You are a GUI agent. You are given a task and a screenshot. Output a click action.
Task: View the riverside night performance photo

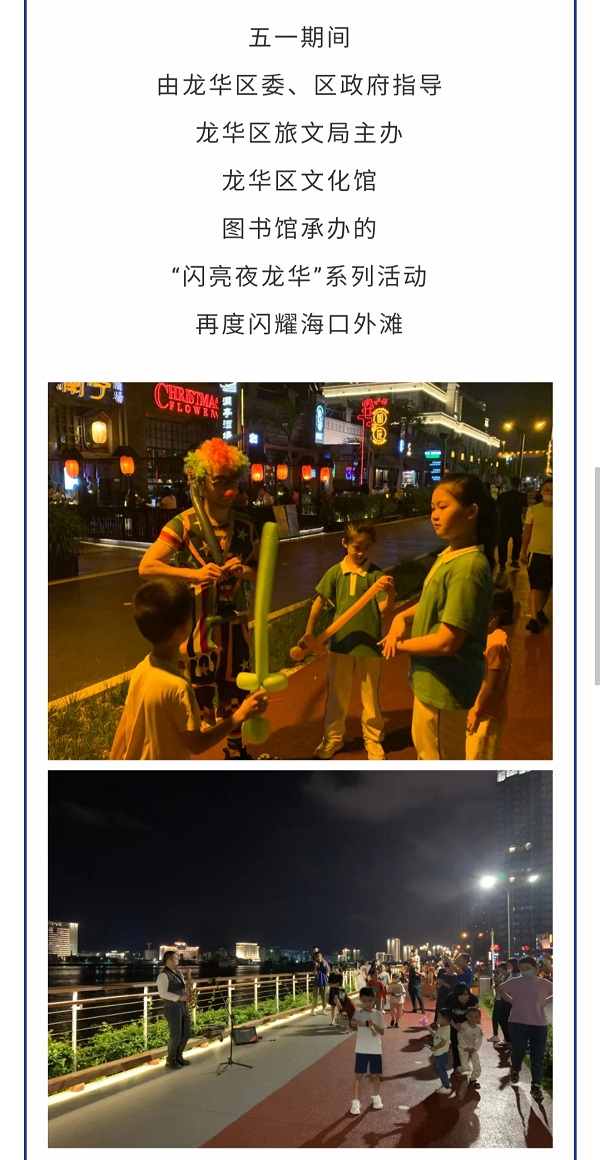click(300, 958)
